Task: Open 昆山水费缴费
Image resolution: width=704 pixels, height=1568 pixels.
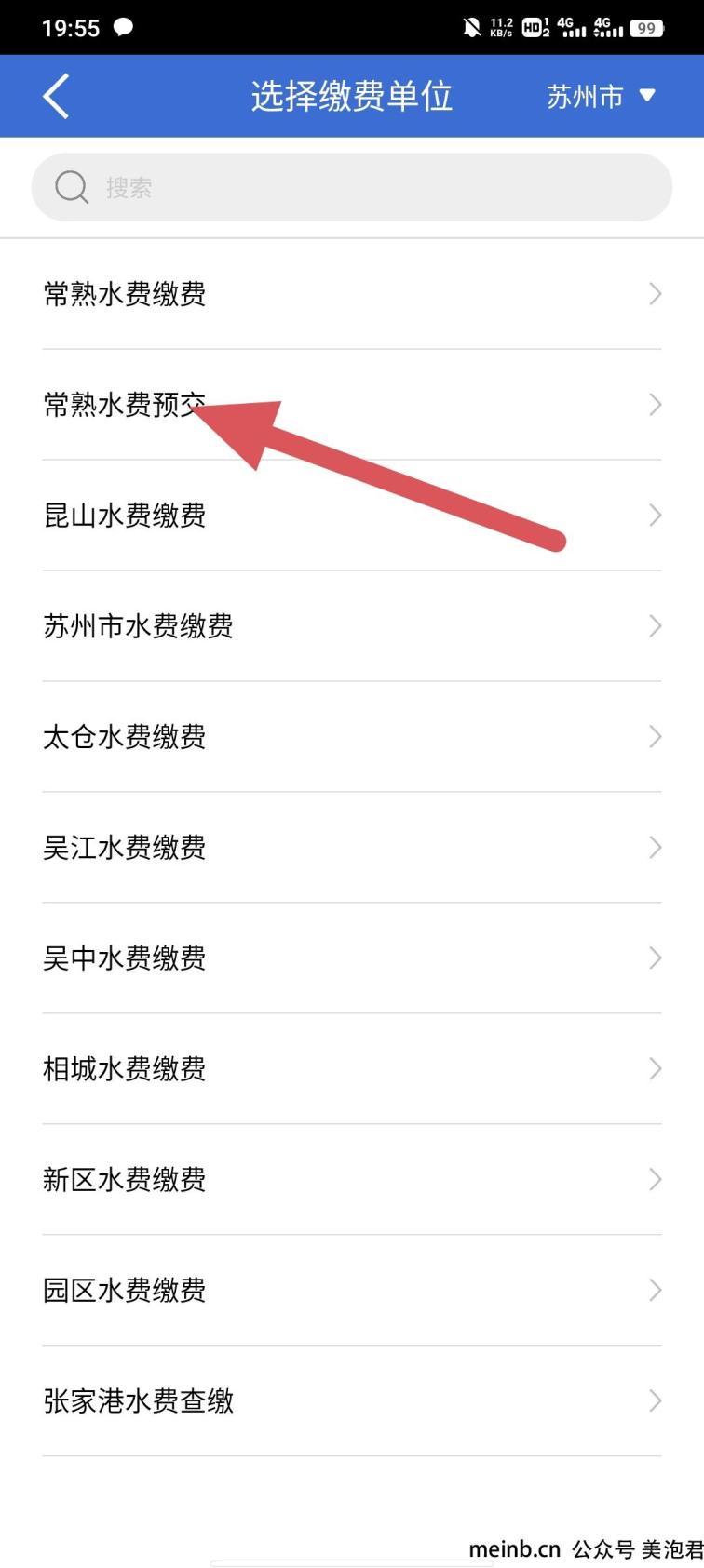Action: pyautogui.click(x=352, y=516)
